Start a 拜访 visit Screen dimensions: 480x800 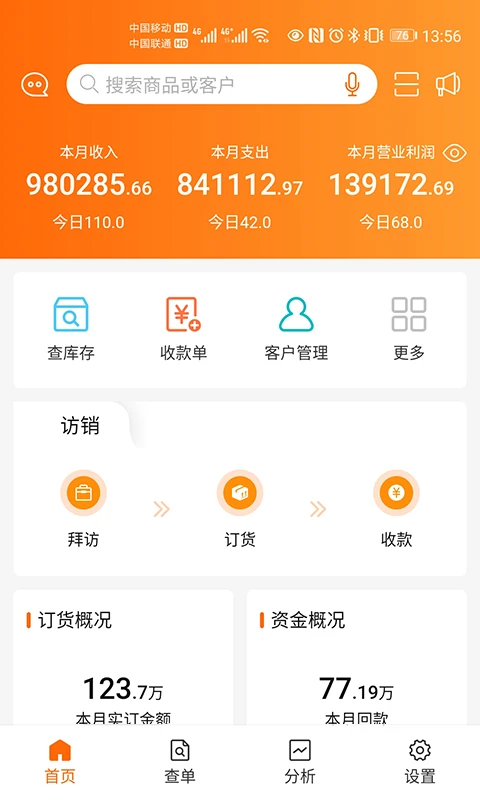tap(83, 509)
